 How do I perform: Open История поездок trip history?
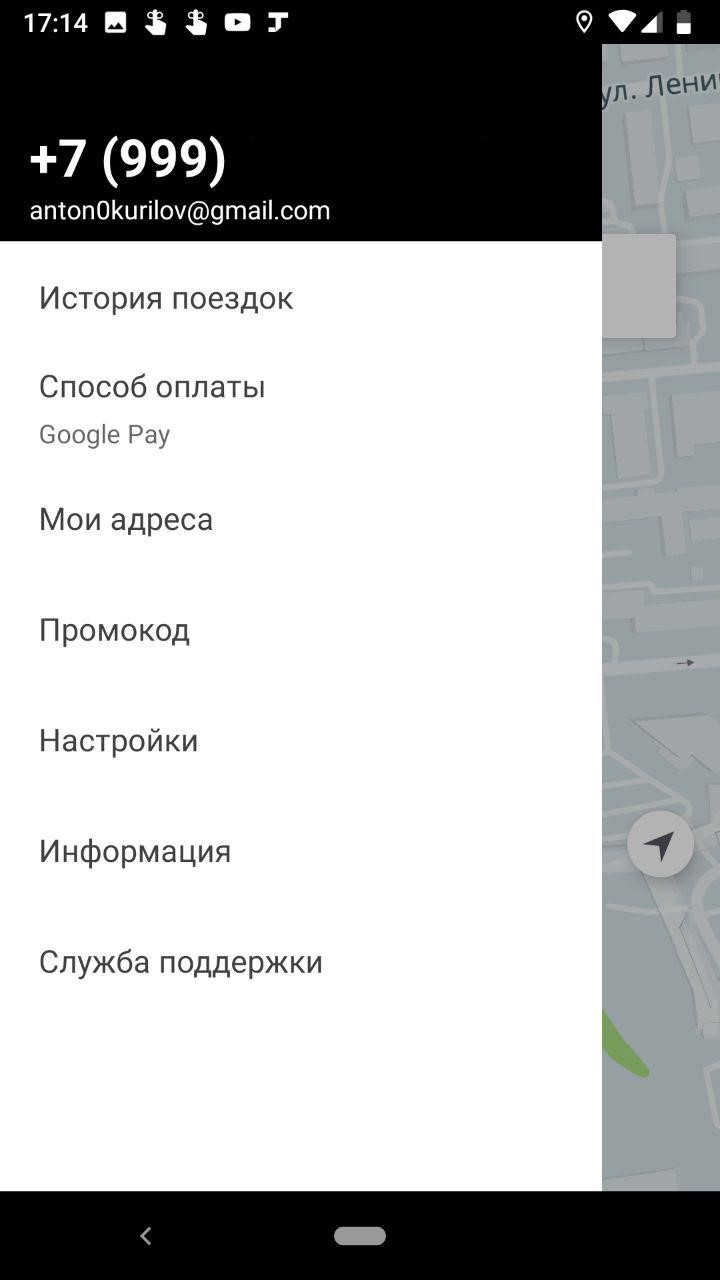300,298
